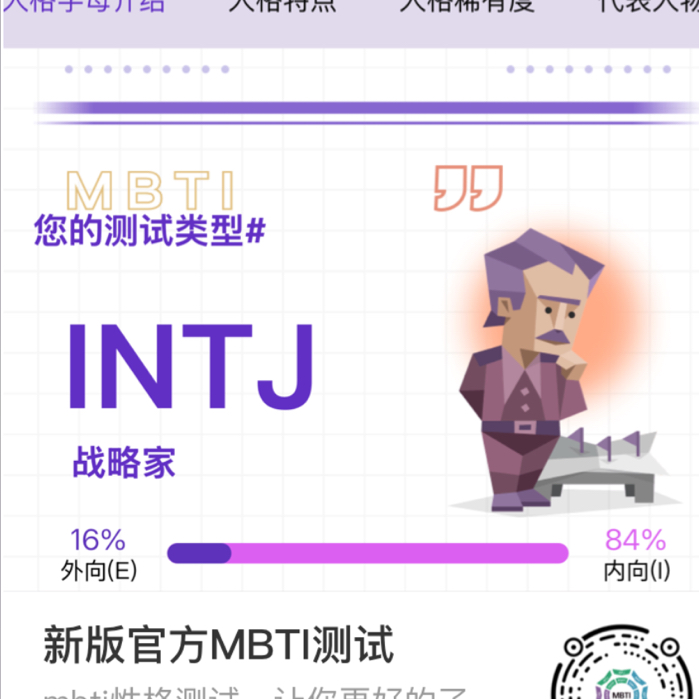
Task: Go to the 代表人物 tab
Action: click(x=652, y=6)
